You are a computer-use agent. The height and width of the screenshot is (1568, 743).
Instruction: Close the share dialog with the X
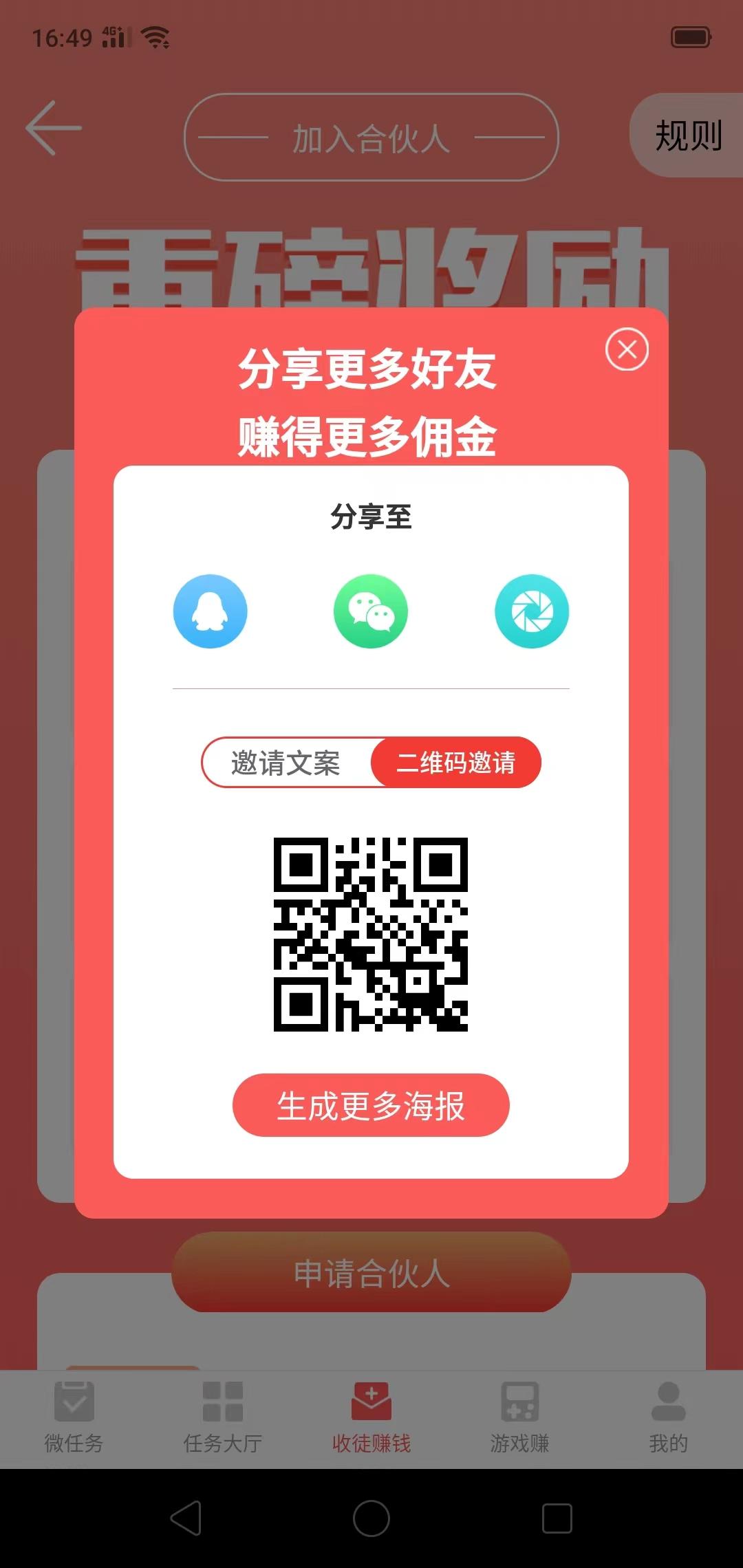627,349
